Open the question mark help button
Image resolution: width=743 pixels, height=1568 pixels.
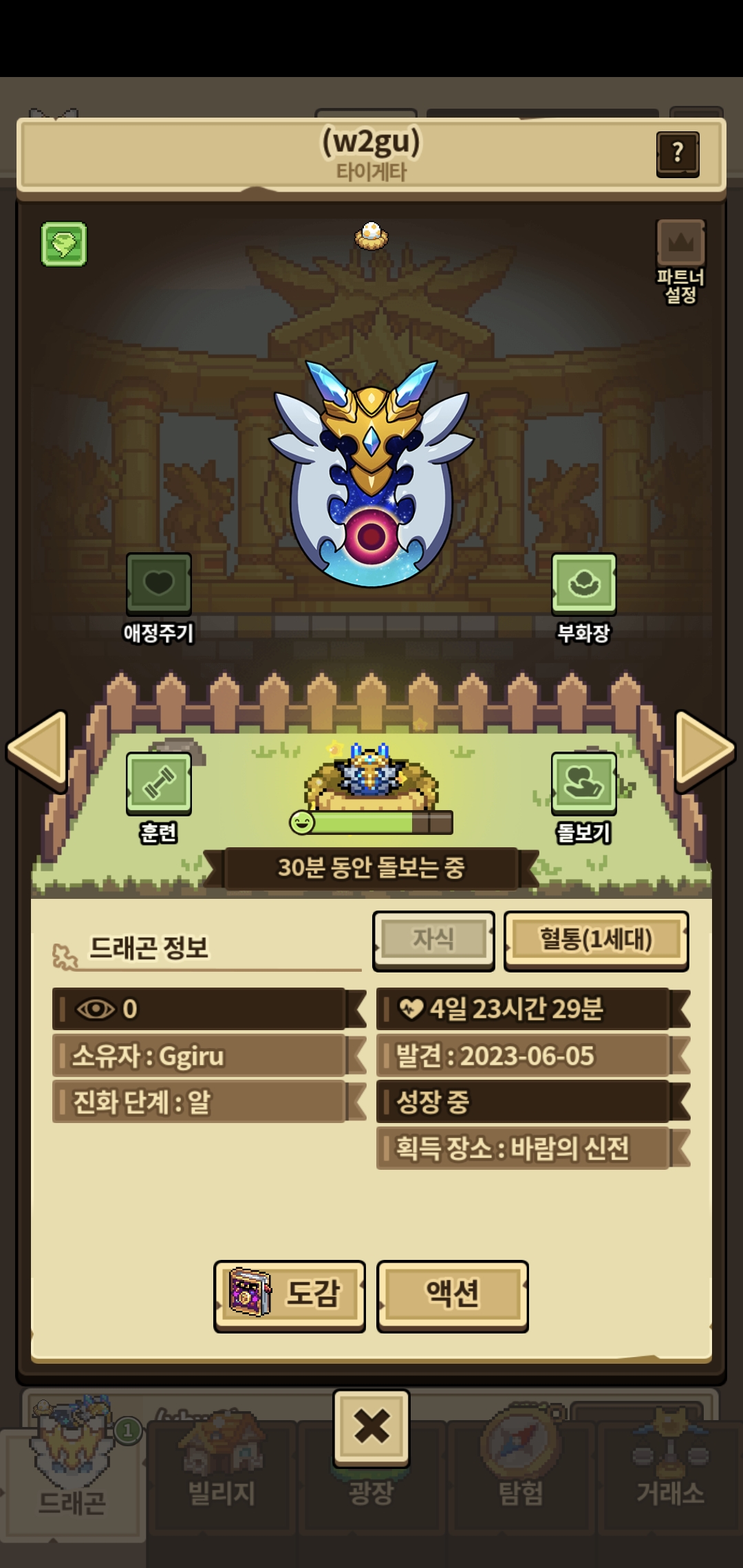[678, 154]
